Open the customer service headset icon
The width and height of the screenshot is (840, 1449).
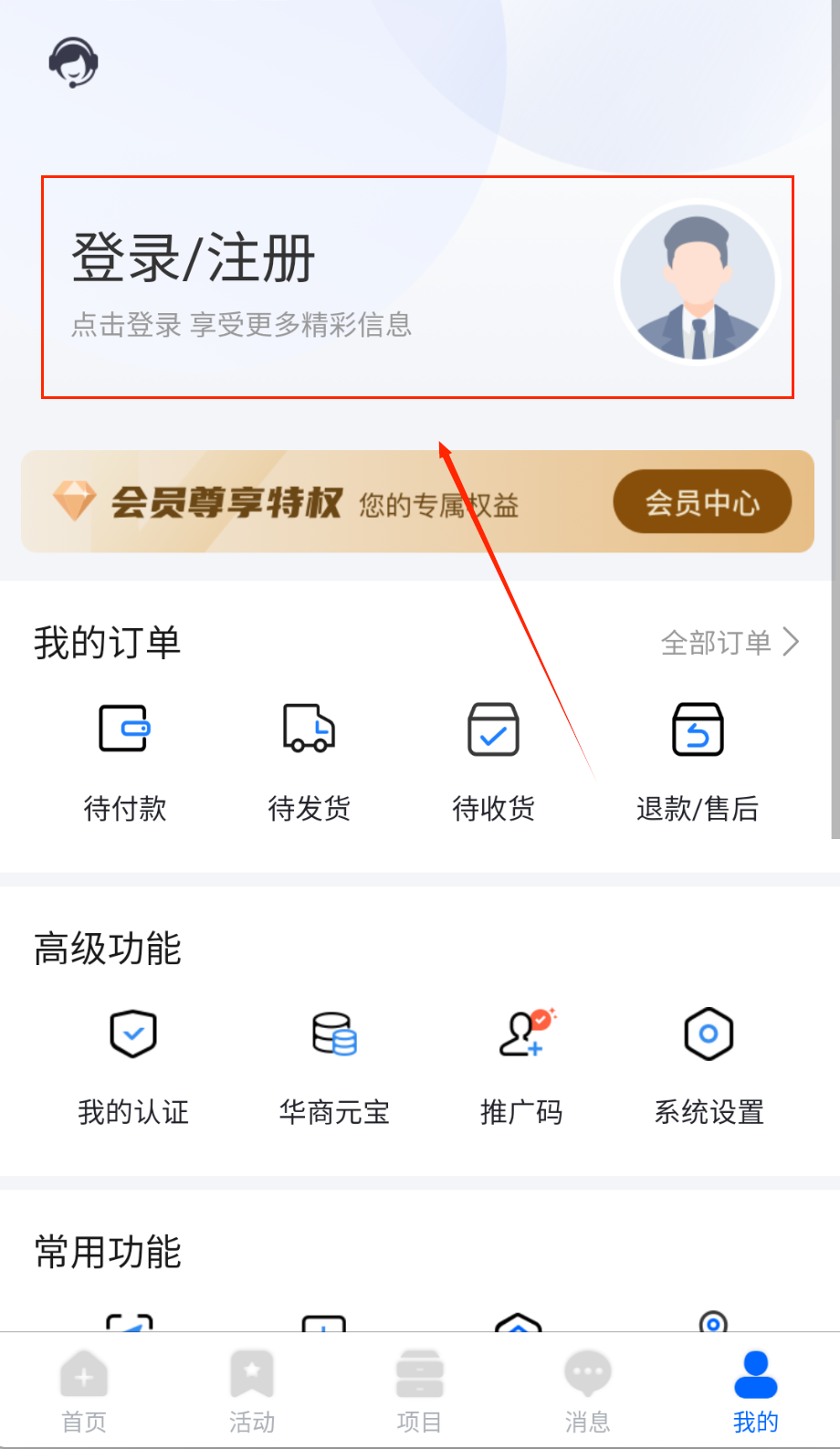[73, 62]
